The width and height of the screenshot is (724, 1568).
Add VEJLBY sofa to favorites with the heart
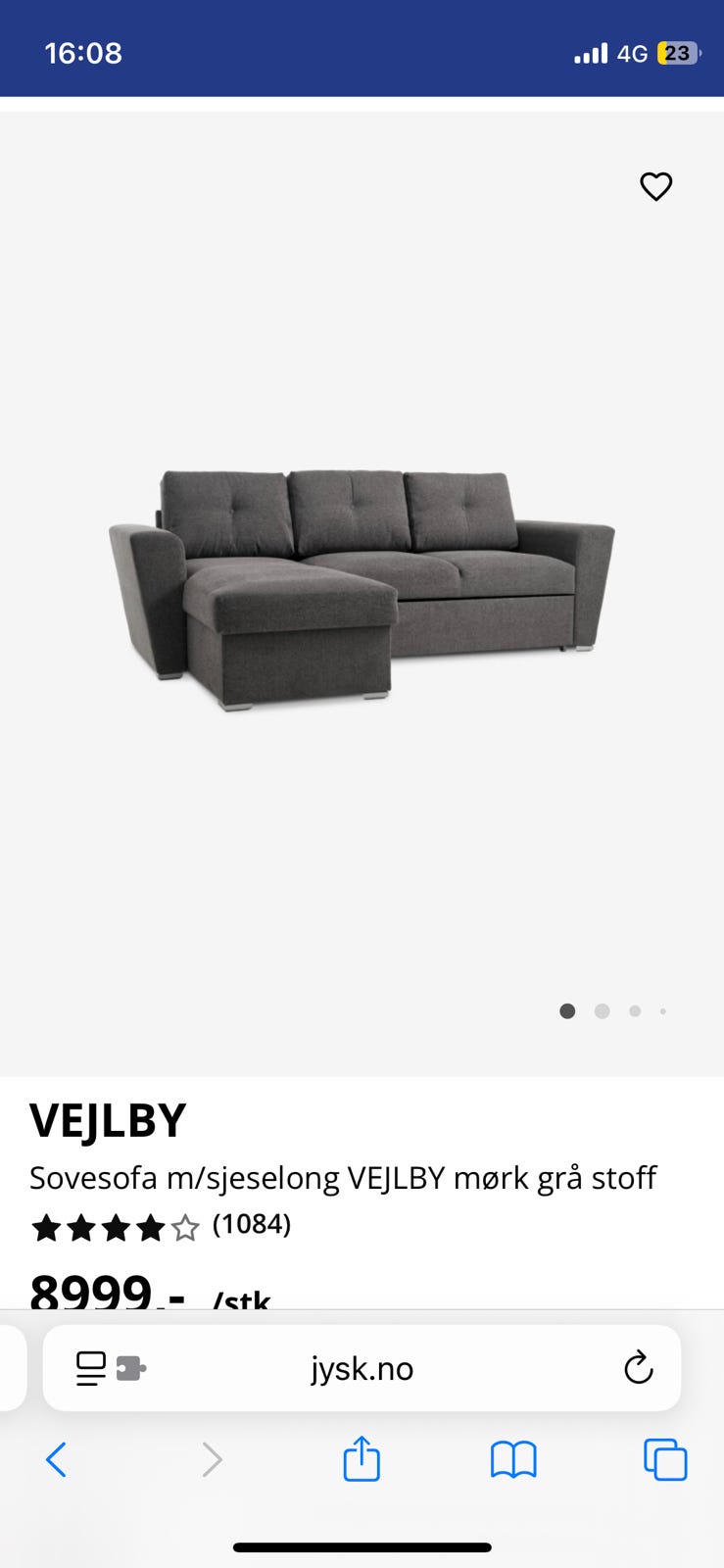[655, 186]
